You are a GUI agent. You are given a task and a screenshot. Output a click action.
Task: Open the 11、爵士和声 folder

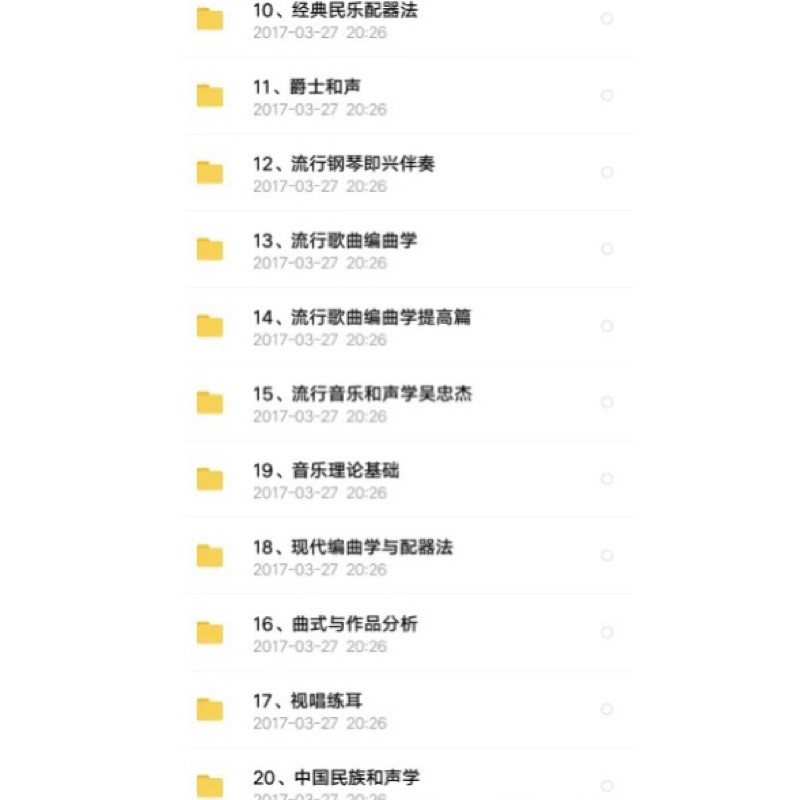(x=408, y=96)
